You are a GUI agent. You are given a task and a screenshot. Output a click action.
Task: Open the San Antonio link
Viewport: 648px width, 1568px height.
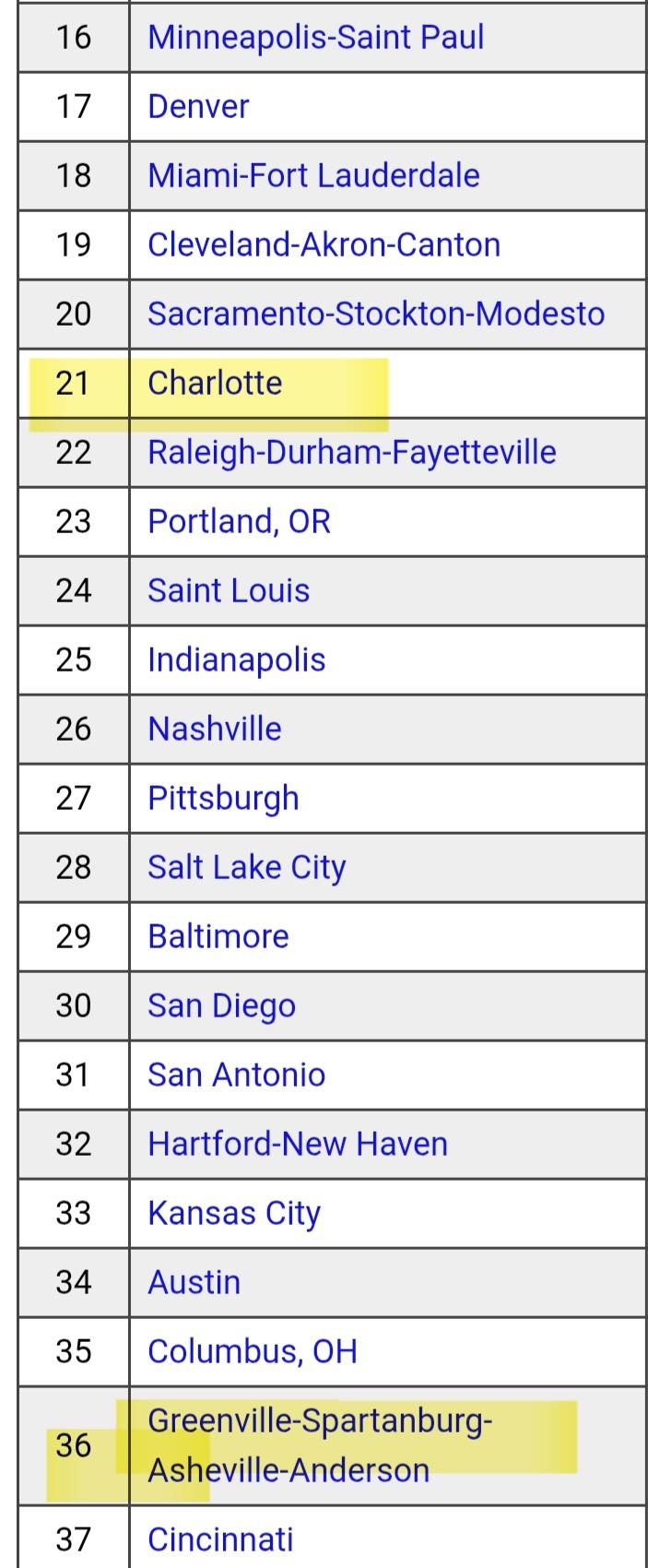[x=236, y=1075]
